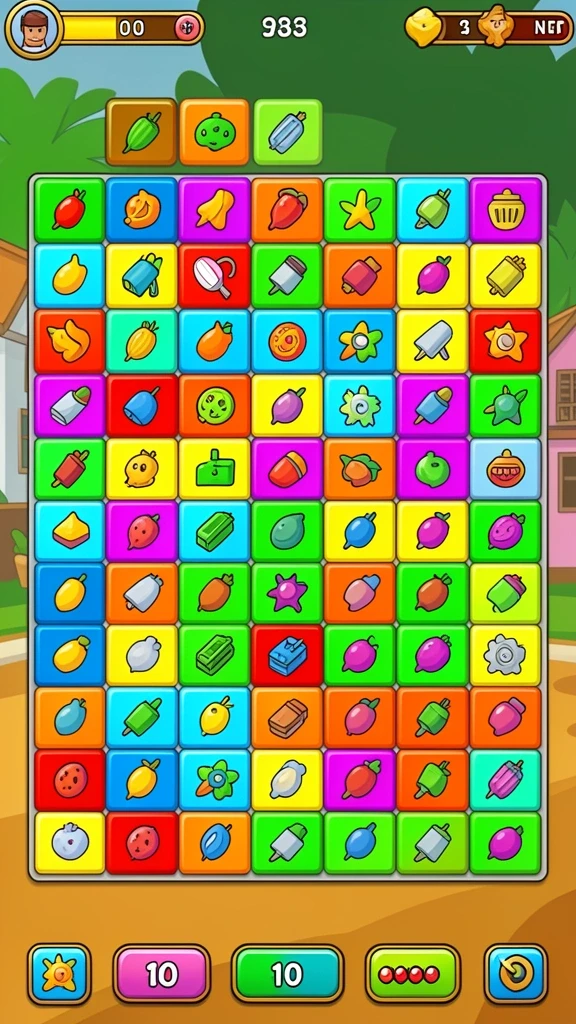The height and width of the screenshot is (1024, 576).
Task: Tap the yellow tile with the gray gear
Action: [506, 656]
